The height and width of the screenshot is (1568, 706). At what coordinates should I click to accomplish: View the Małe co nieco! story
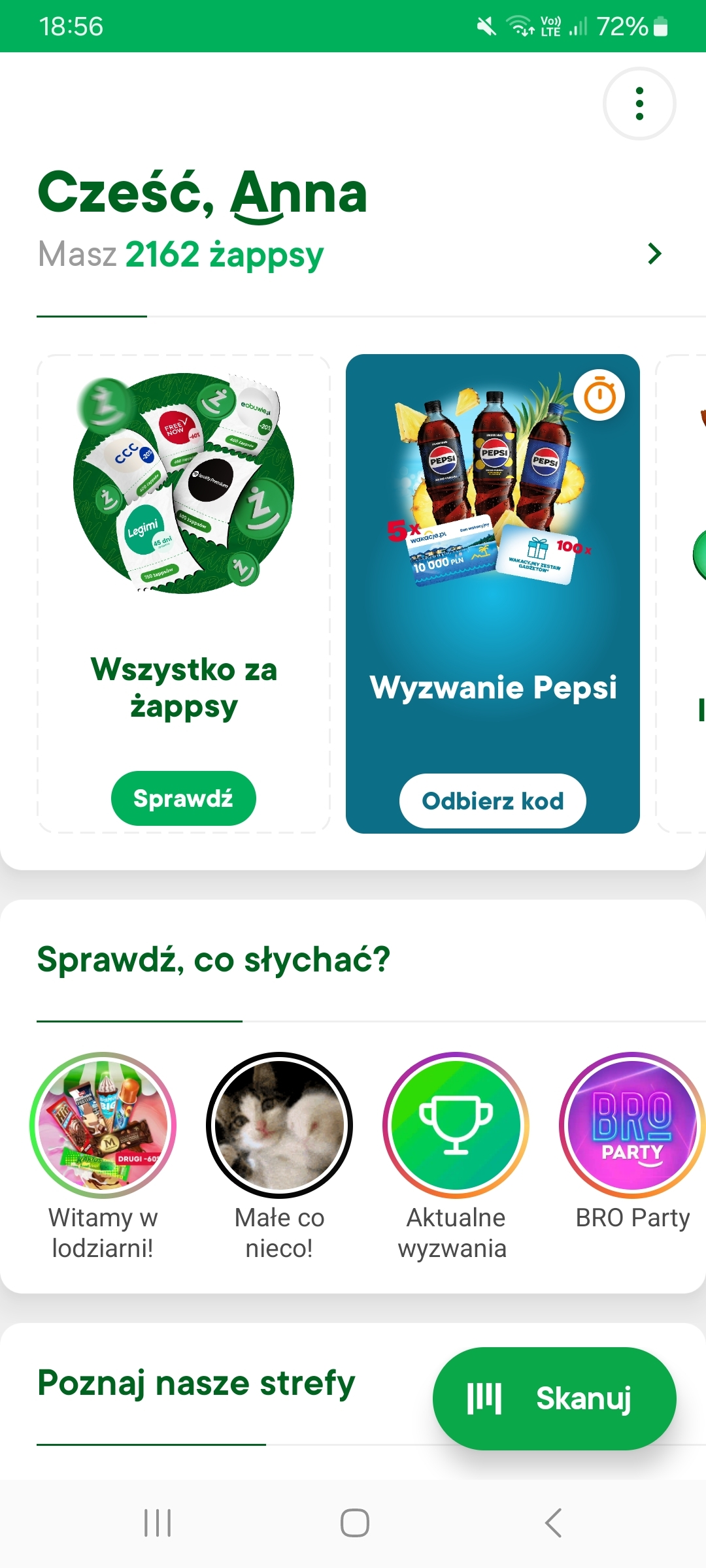(x=279, y=1125)
